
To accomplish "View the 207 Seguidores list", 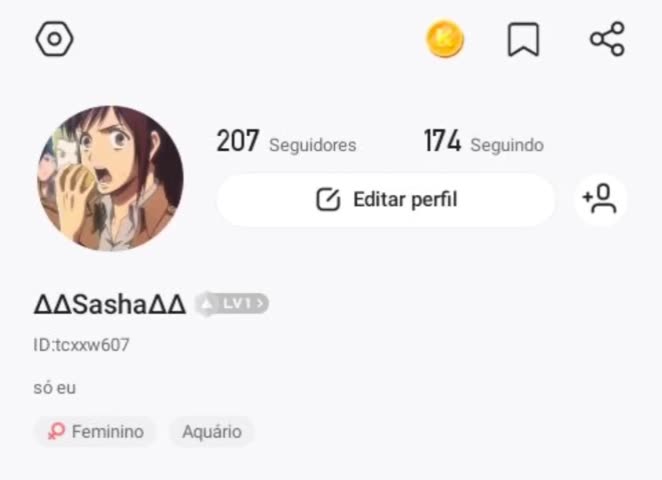I will (x=286, y=143).
